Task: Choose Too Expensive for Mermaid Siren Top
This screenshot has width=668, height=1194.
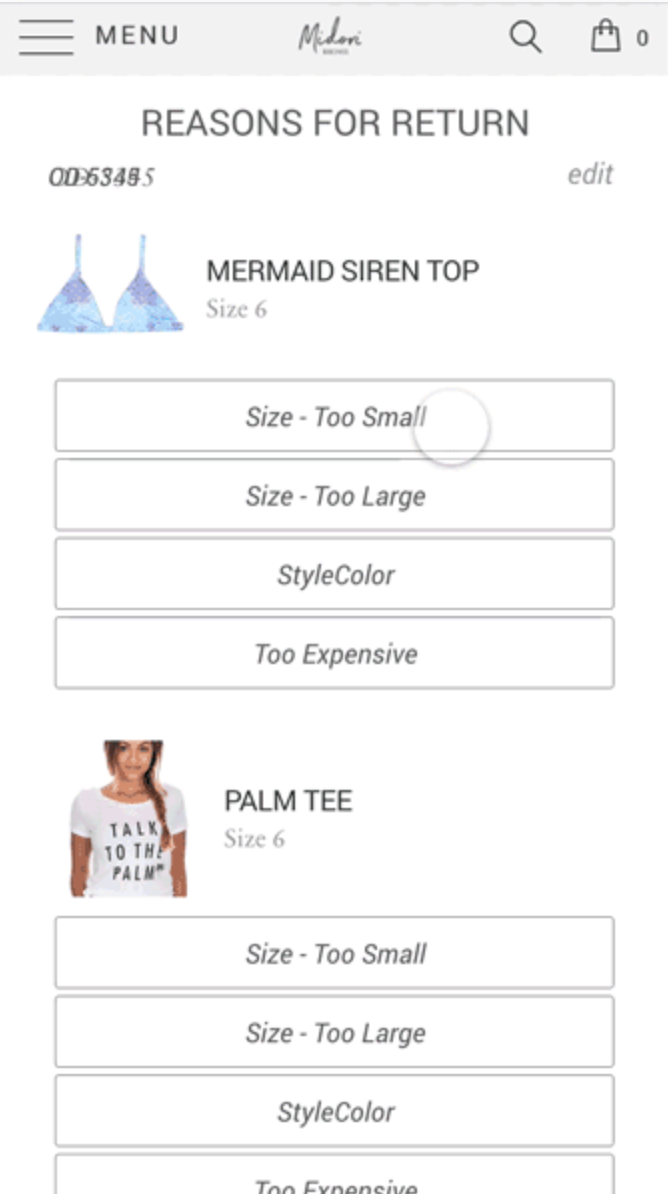Action: pos(334,653)
